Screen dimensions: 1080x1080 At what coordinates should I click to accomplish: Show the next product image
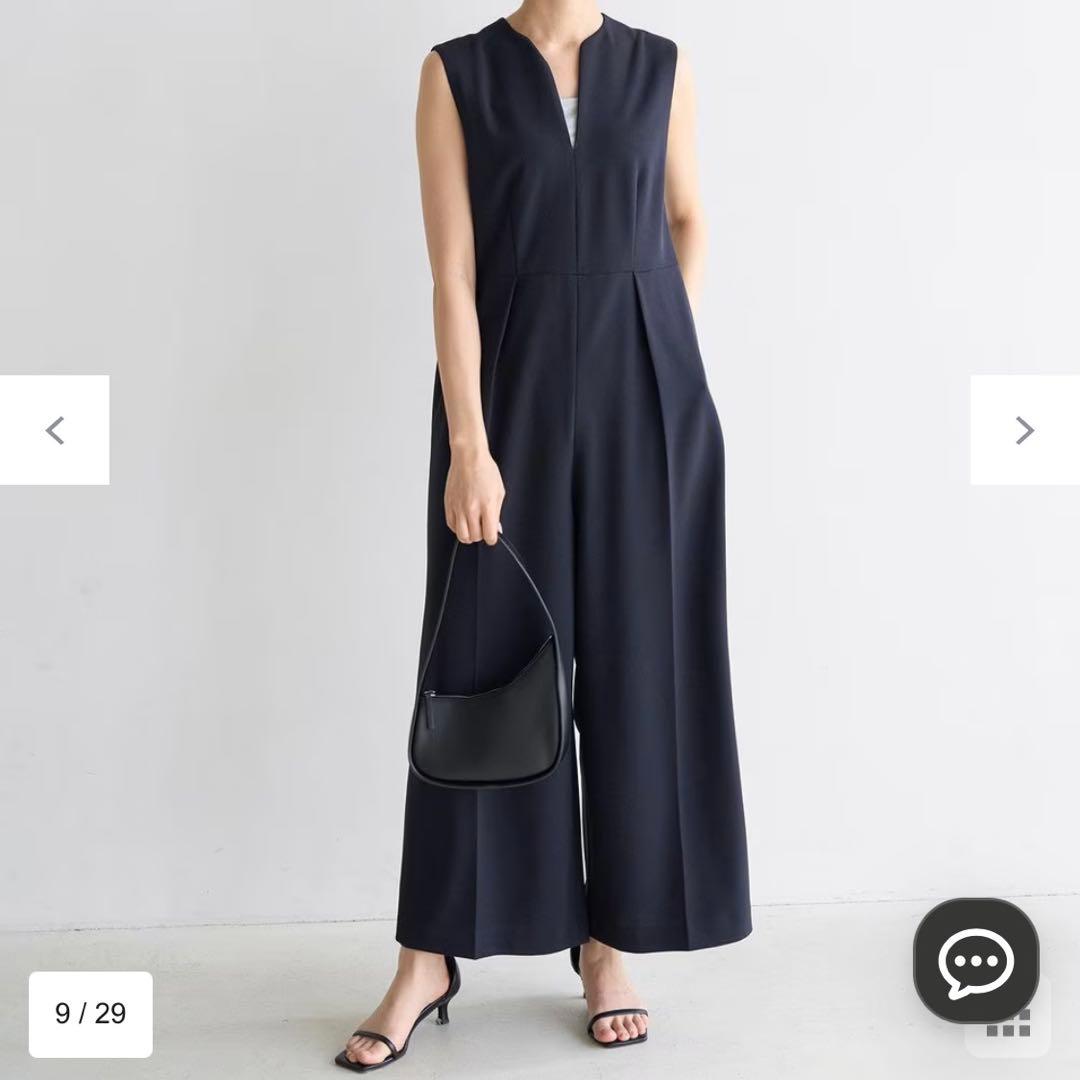[x=1024, y=430]
